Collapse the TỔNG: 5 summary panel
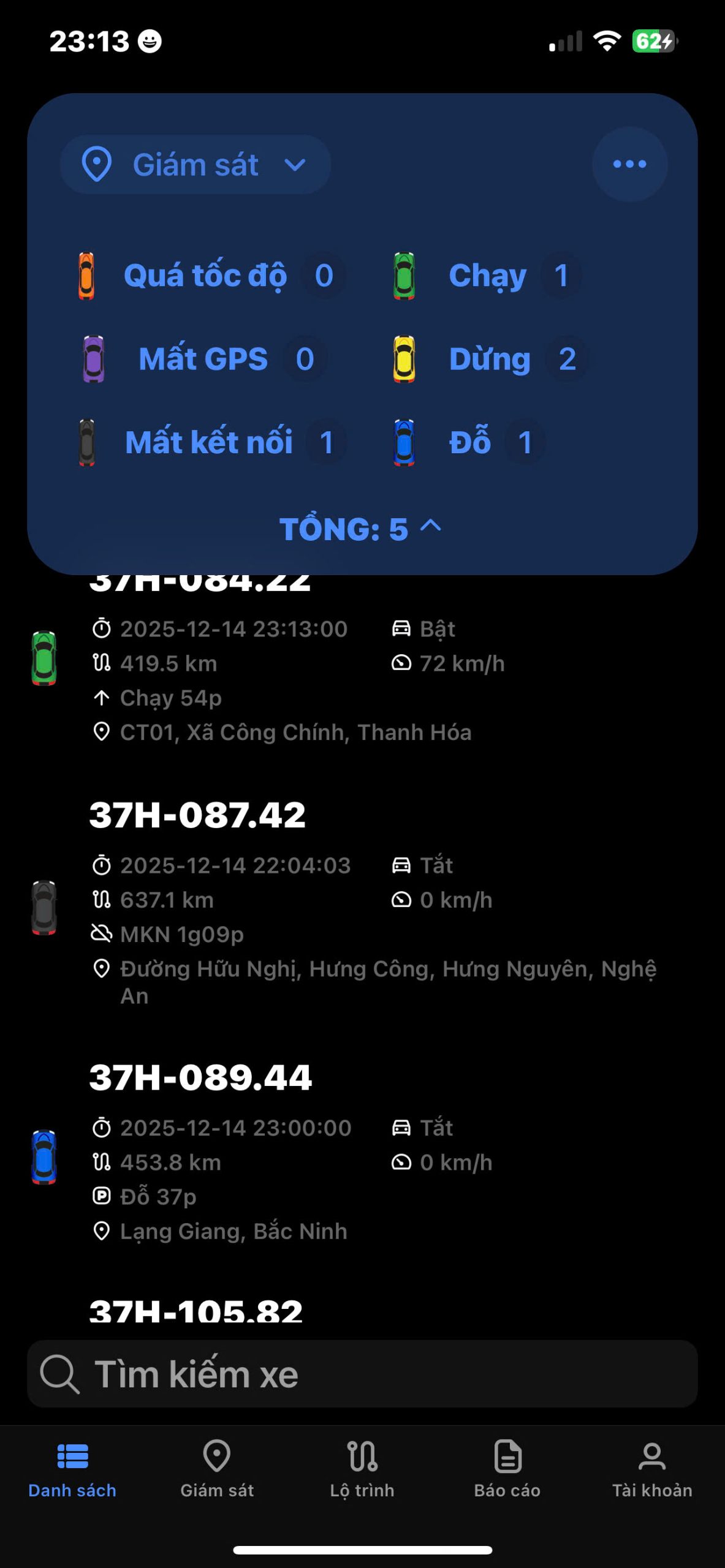The image size is (725, 1568). pos(360,528)
